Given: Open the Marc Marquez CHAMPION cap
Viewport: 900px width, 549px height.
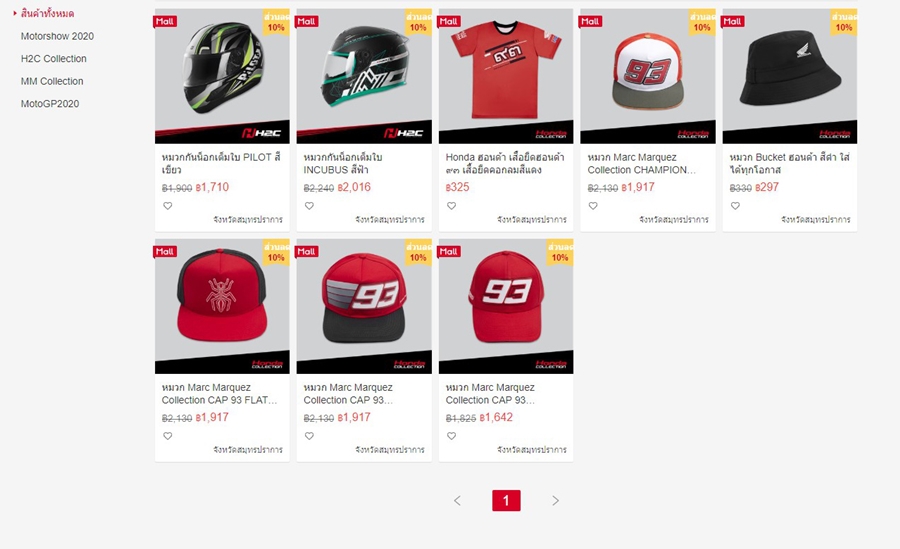Looking at the screenshot, I should tap(648, 78).
